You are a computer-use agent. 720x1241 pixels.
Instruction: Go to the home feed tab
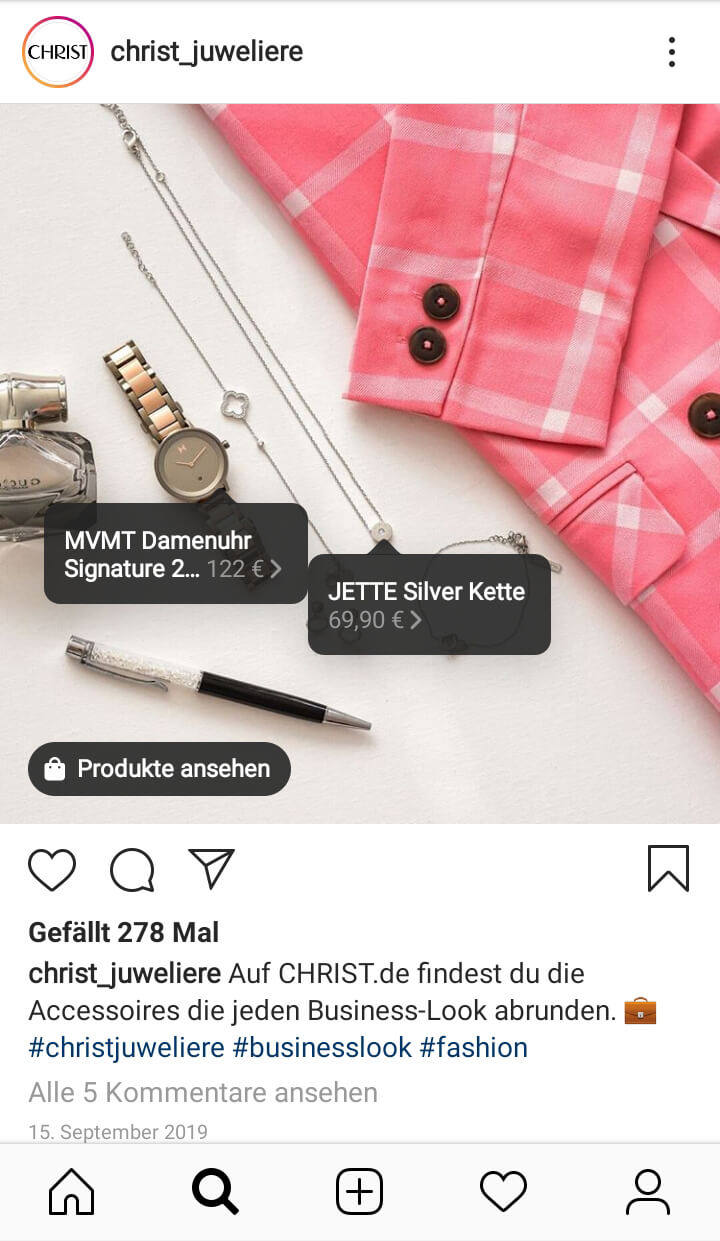pos(72,1192)
